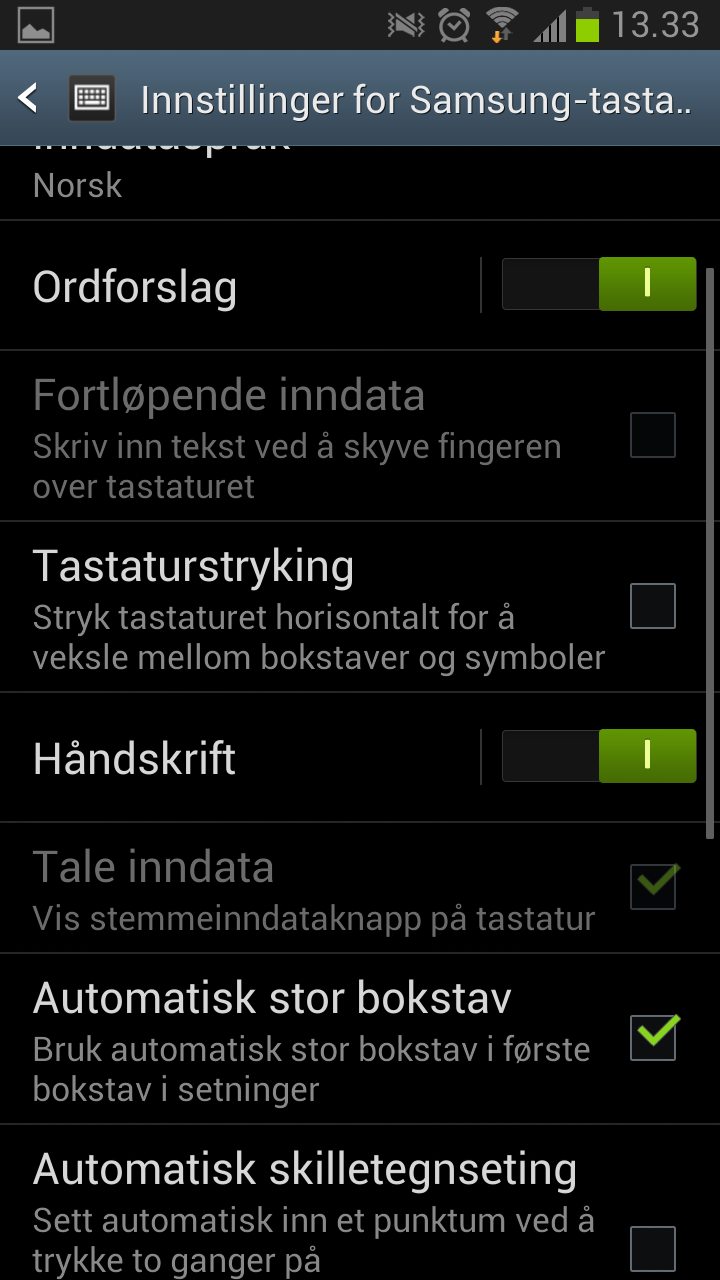The height and width of the screenshot is (1280, 720).
Task: Open the Ordforslag settings row
Action: pos(240,286)
